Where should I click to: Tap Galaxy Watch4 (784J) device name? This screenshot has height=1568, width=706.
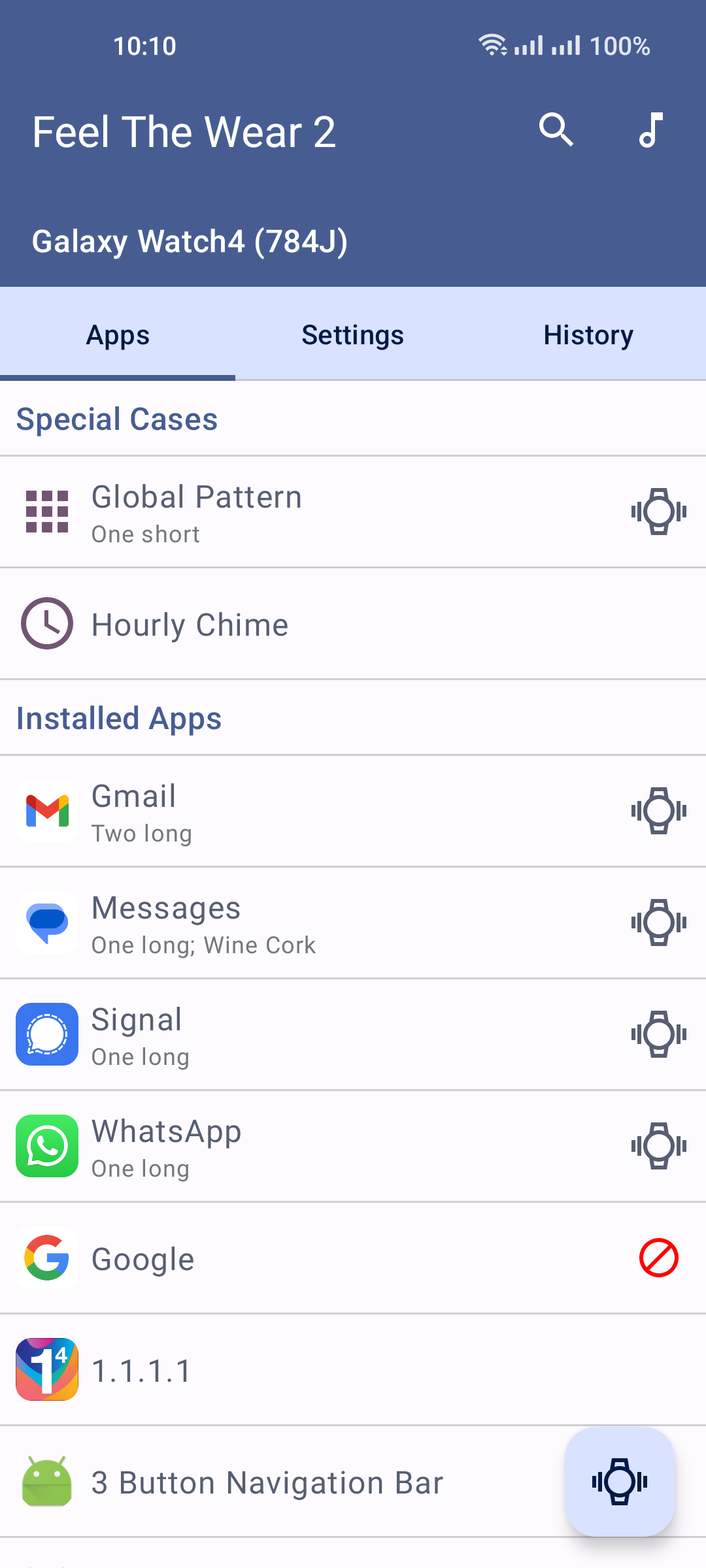[x=191, y=240]
